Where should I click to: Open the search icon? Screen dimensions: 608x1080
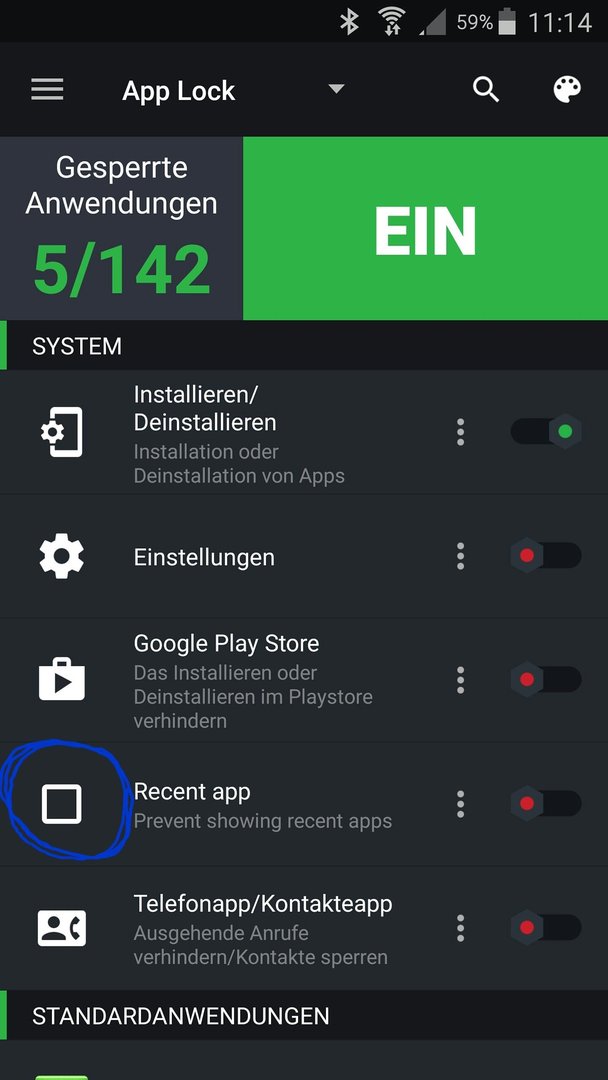[485, 90]
